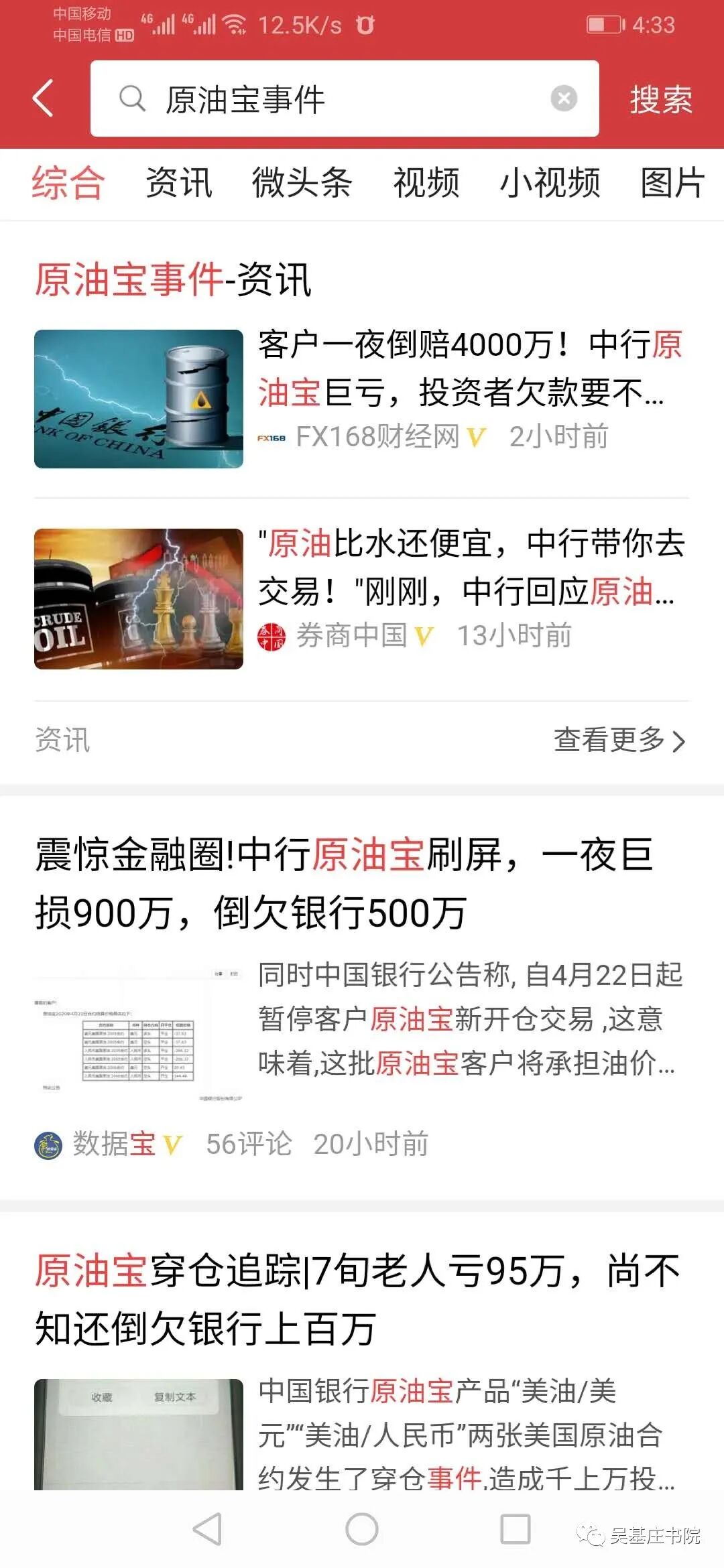
Task: Tap the system recent apps button
Action: point(516,1529)
